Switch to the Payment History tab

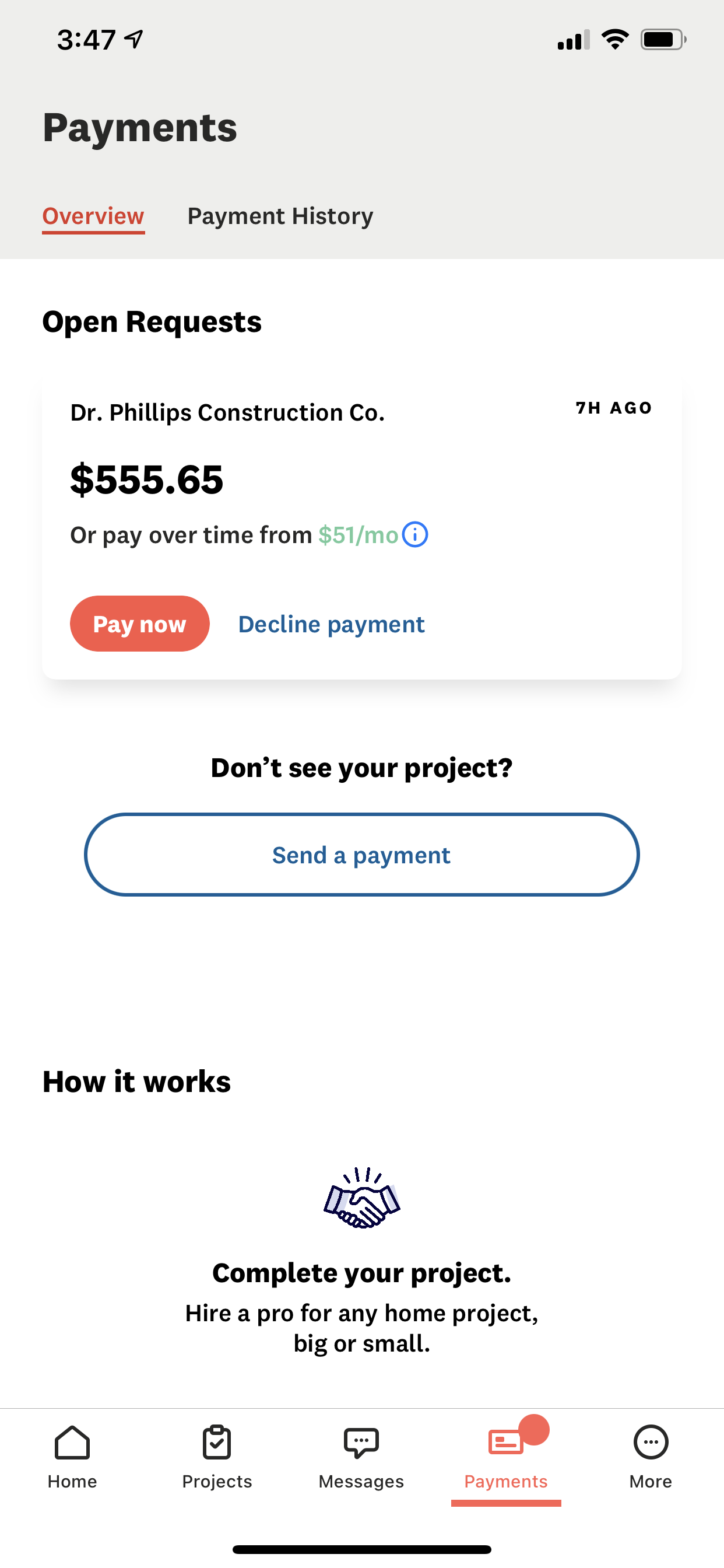click(x=280, y=216)
